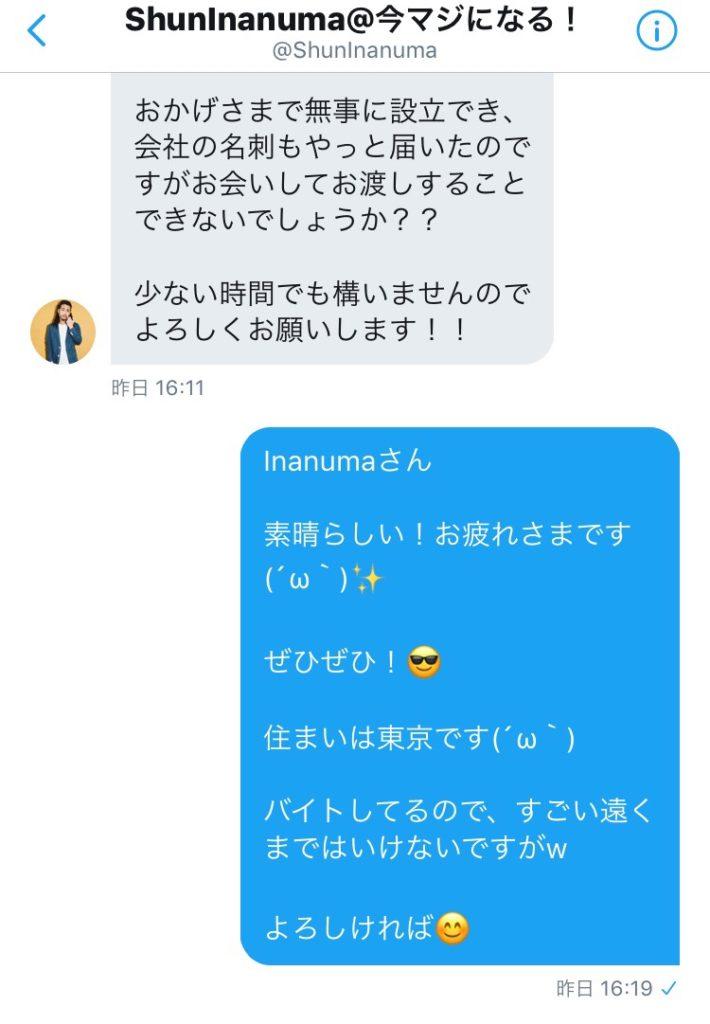Open ShunInanuma's profile avatar

[63, 332]
